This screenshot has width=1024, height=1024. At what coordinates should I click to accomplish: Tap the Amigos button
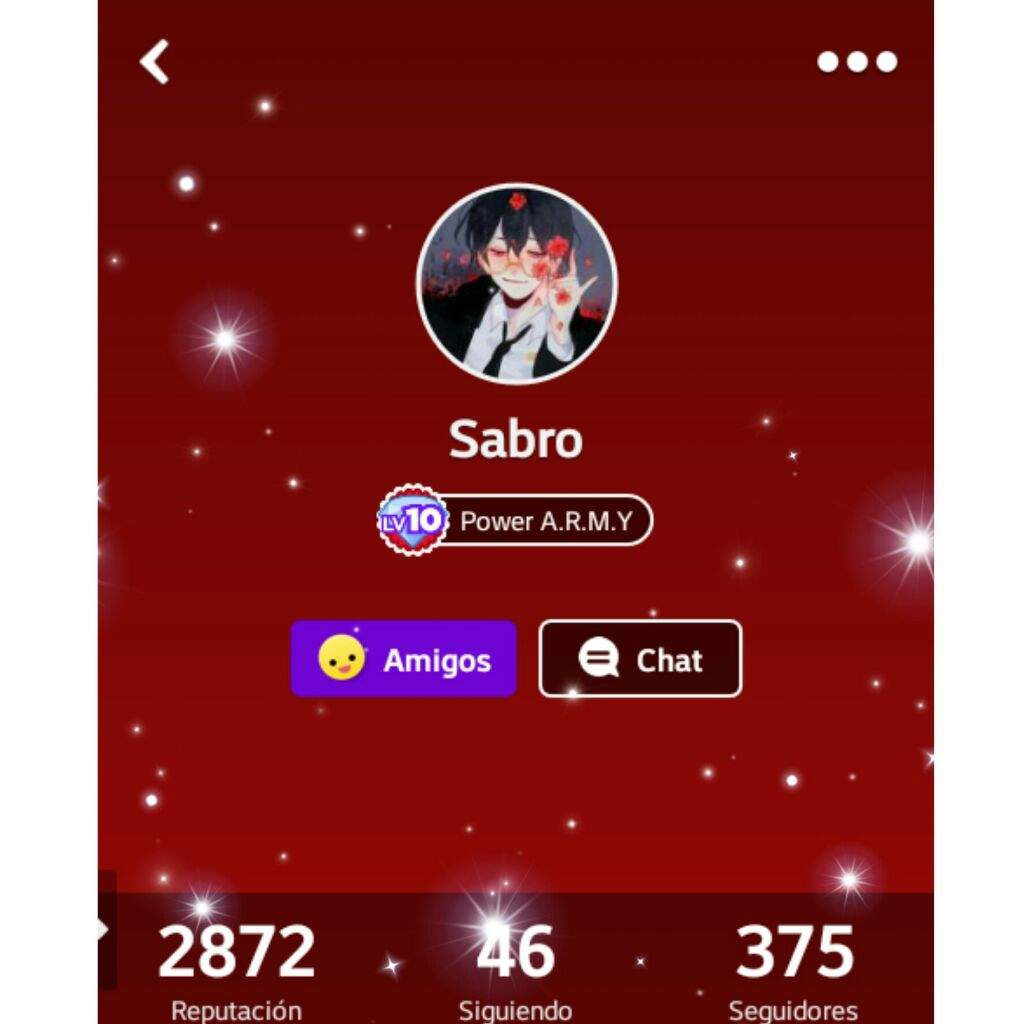404,659
